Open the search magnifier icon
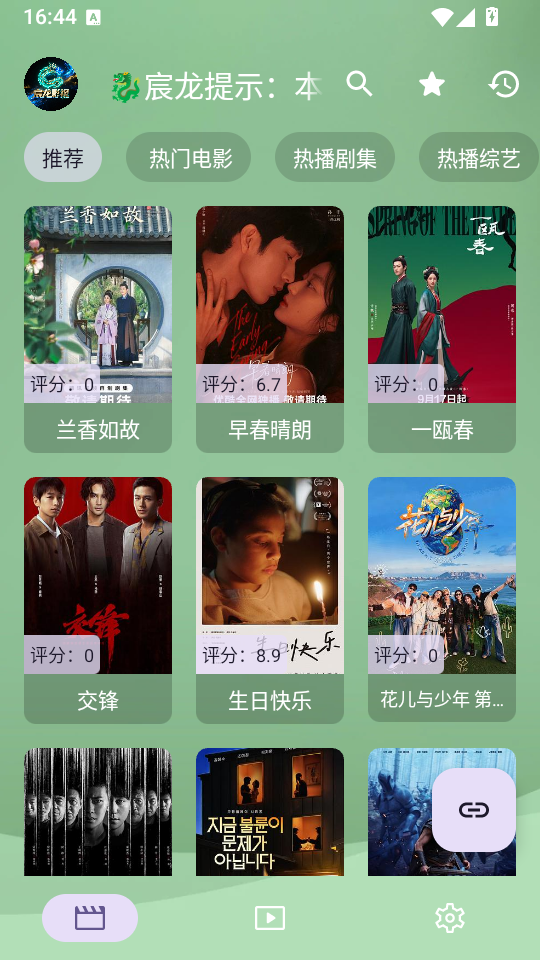 359,84
